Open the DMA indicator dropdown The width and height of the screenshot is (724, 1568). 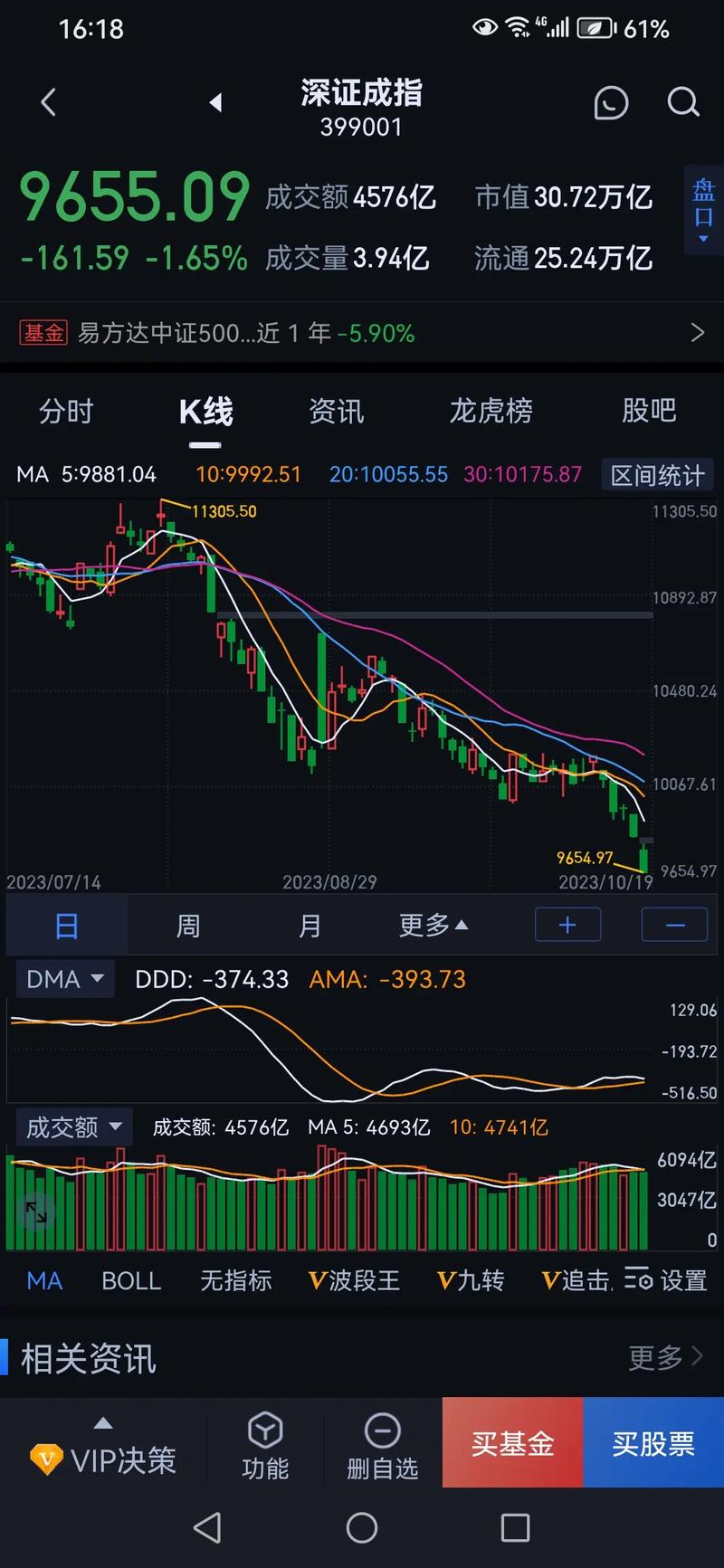click(65, 979)
